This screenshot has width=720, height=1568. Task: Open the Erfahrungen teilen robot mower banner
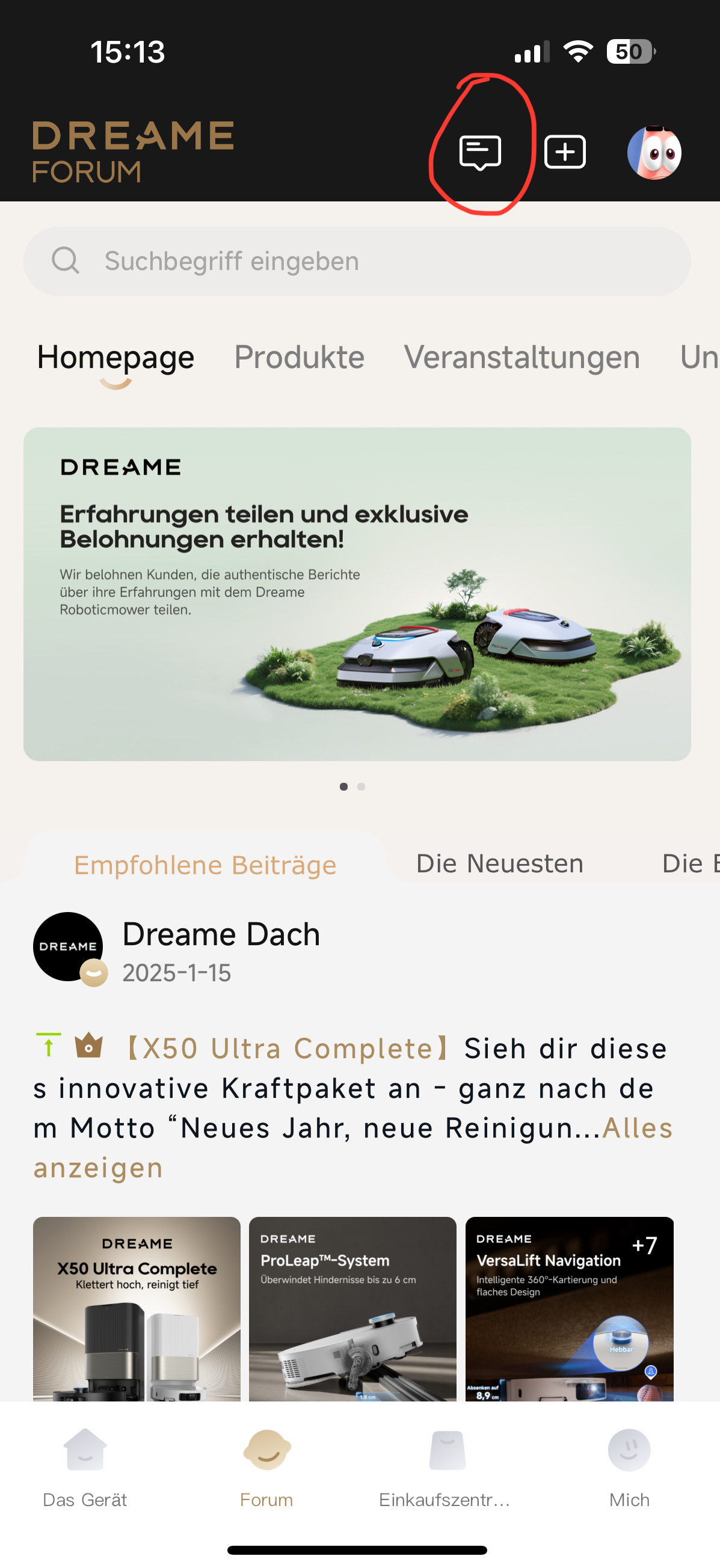(357, 594)
